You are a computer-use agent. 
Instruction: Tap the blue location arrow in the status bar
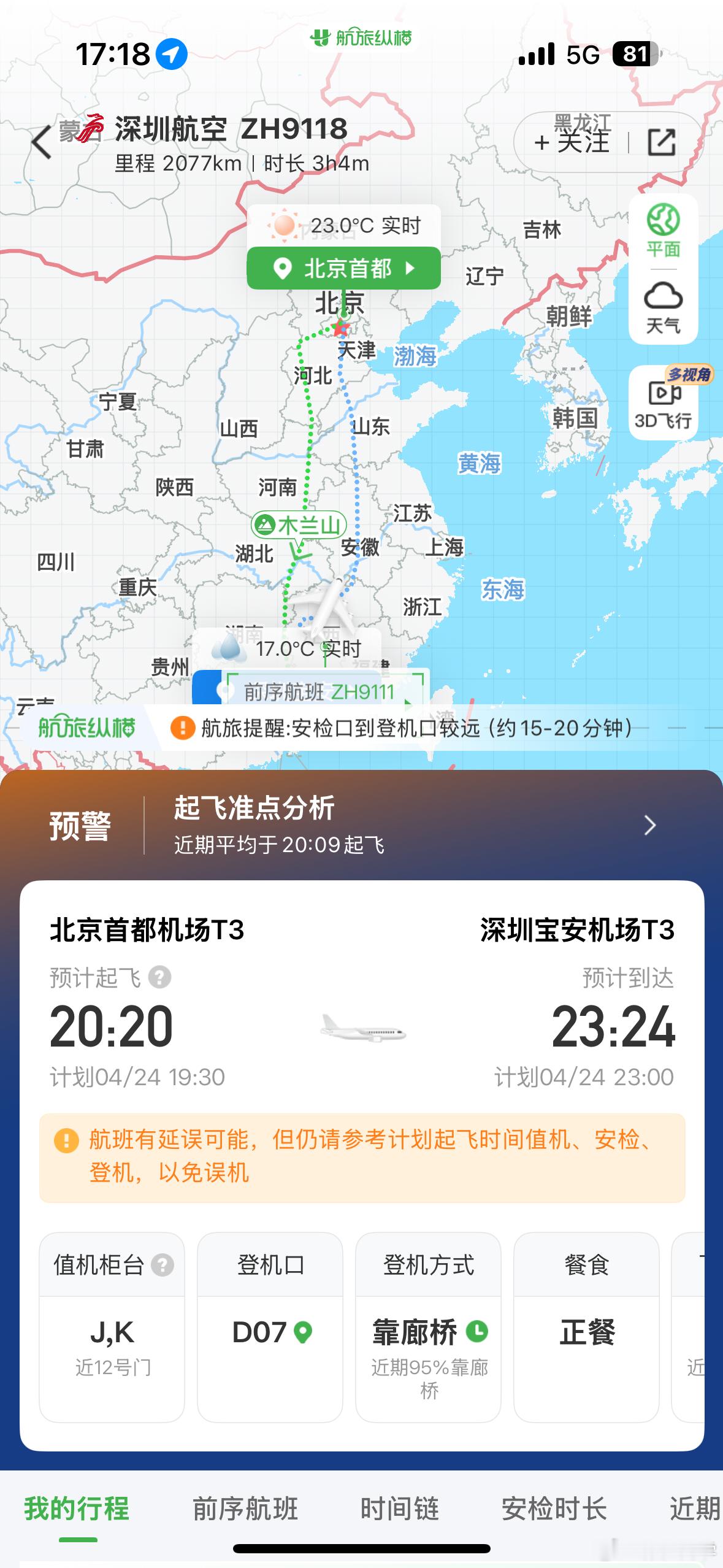pos(172,55)
